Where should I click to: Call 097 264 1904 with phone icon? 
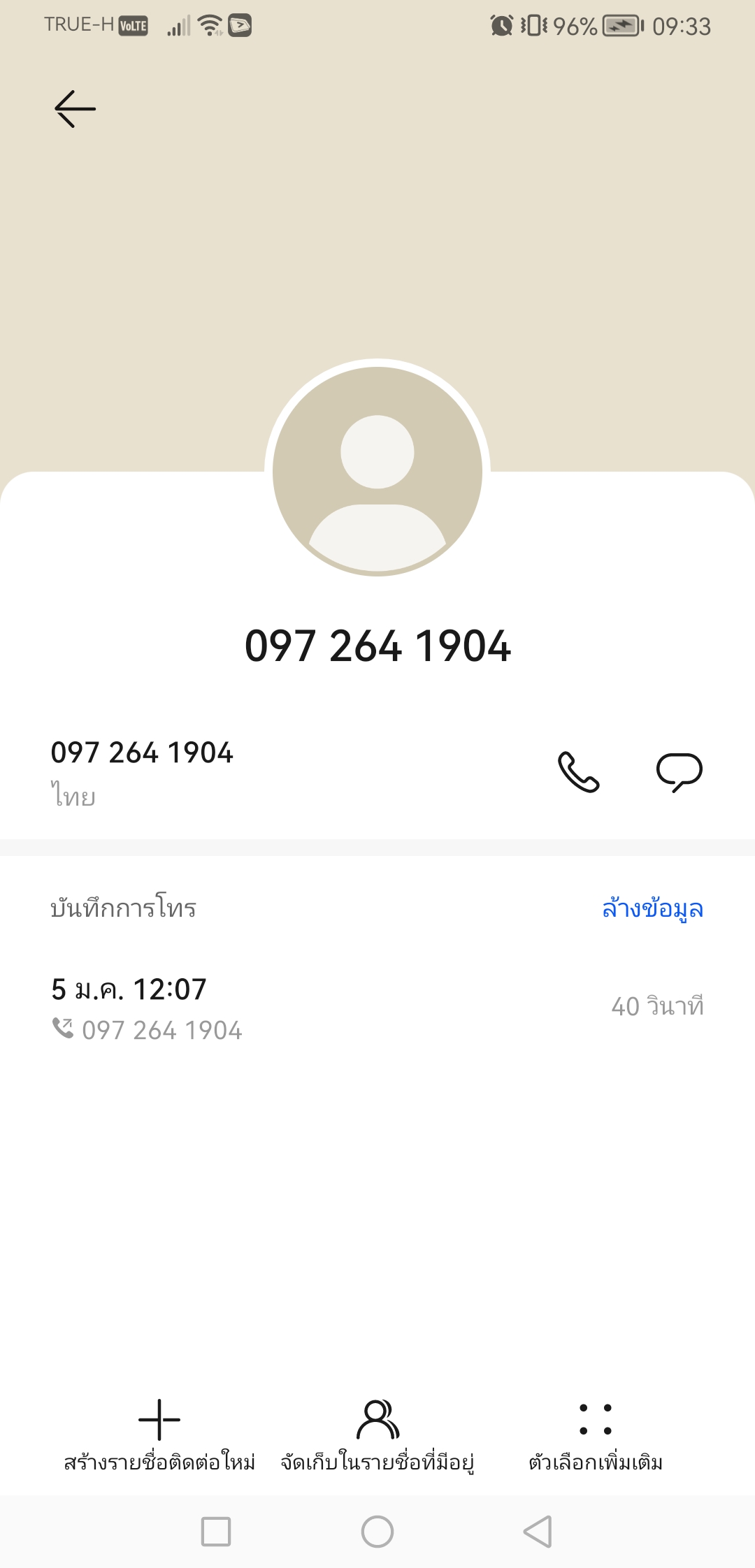(578, 771)
